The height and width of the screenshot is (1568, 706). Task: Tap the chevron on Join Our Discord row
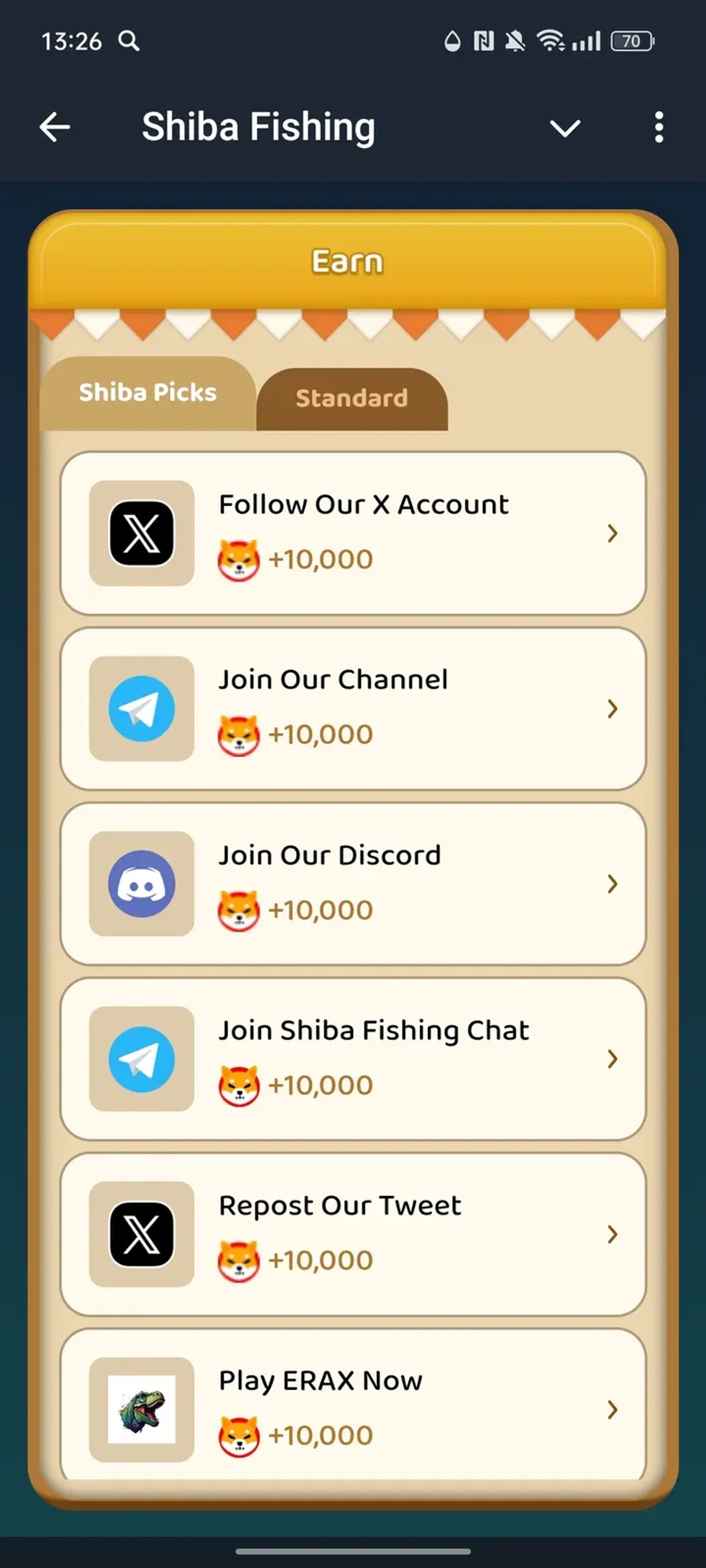pyautogui.click(x=613, y=884)
